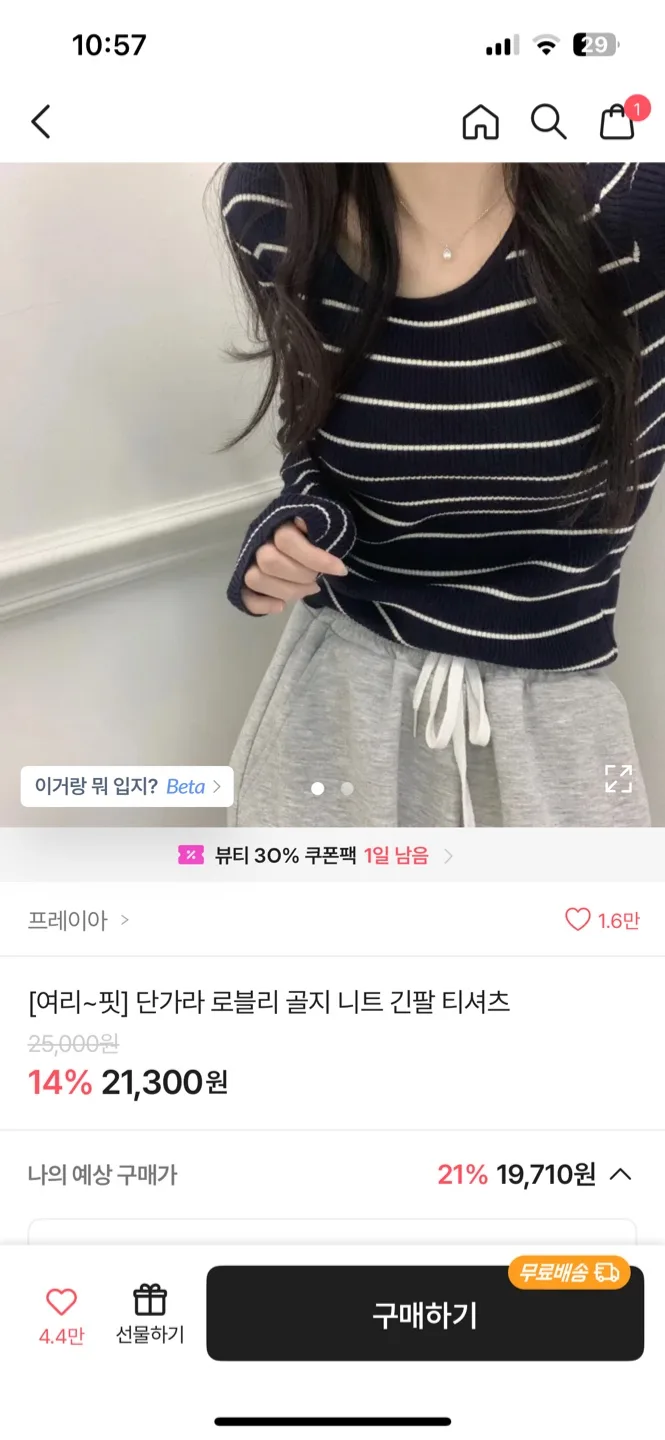The image size is (665, 1440).
Task: Open the shopping bag cart
Action: (617, 122)
